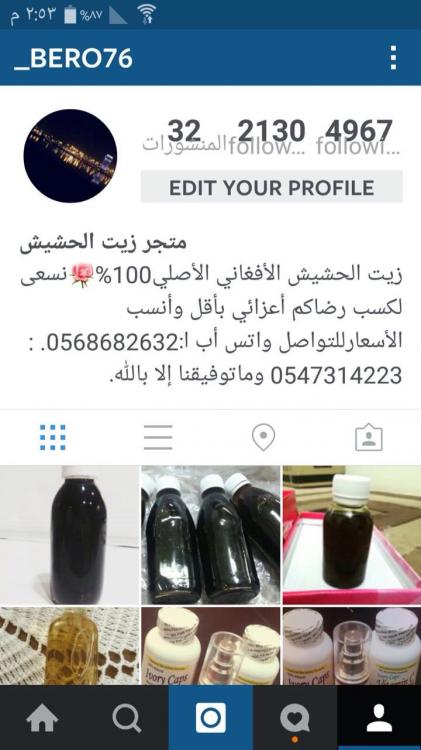
Task: Open the profile picture
Action: 70,155
